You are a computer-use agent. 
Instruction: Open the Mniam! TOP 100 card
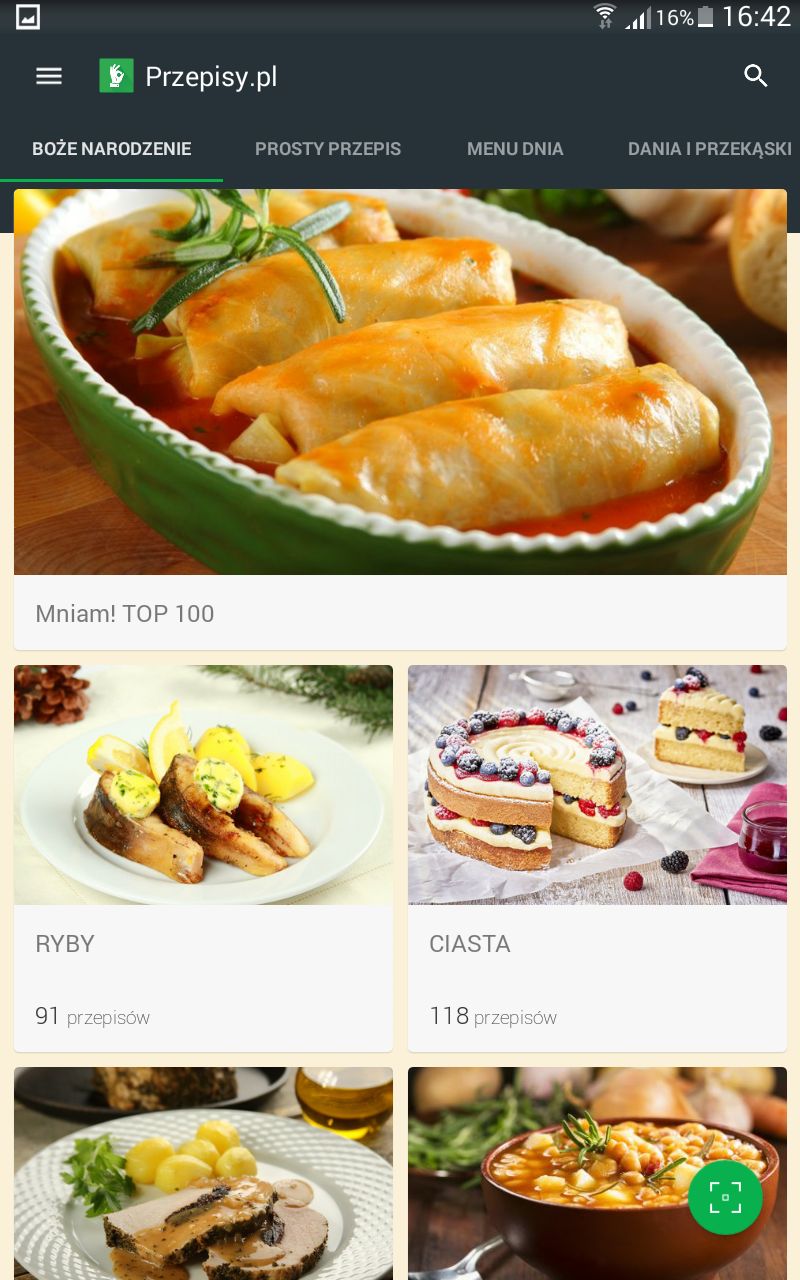coord(400,420)
